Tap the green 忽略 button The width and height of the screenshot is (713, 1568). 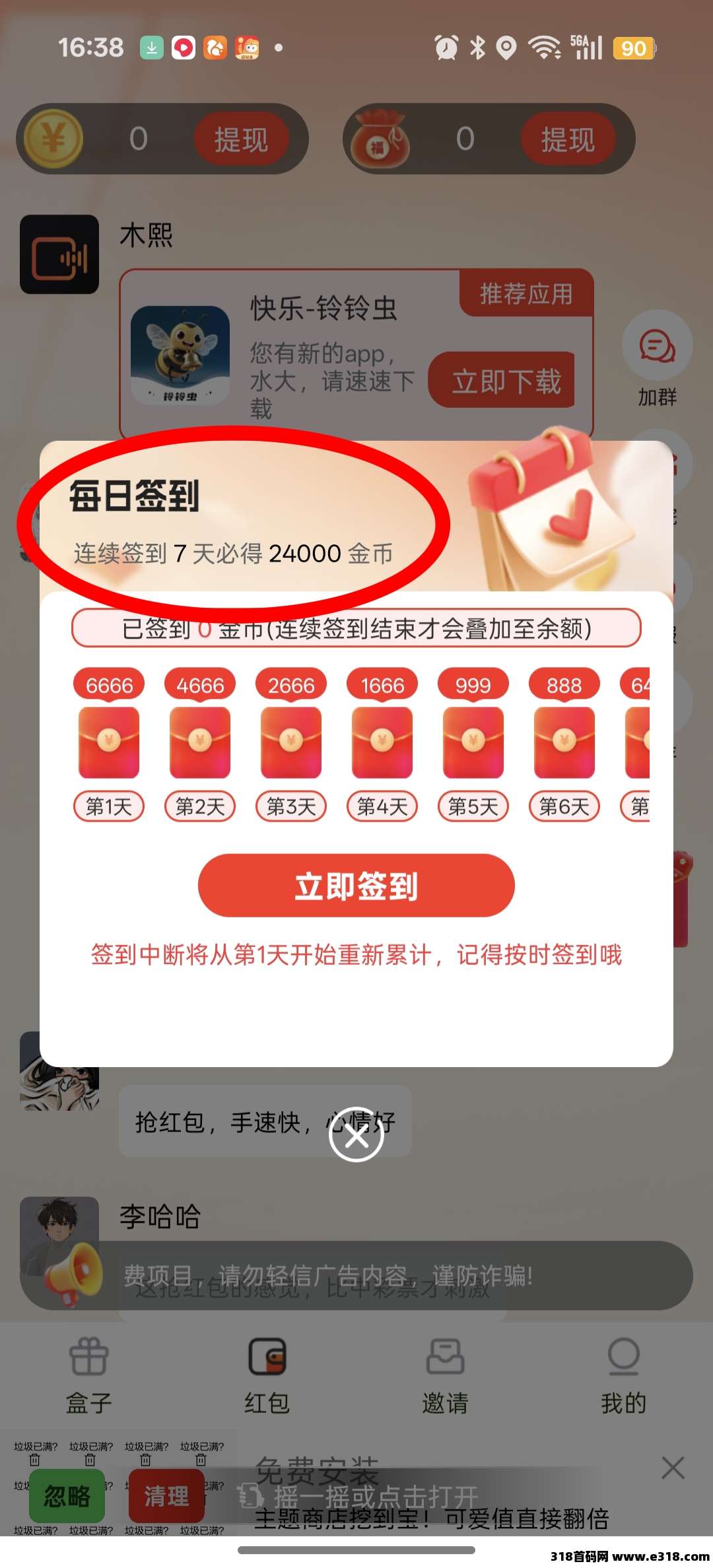[67, 1495]
